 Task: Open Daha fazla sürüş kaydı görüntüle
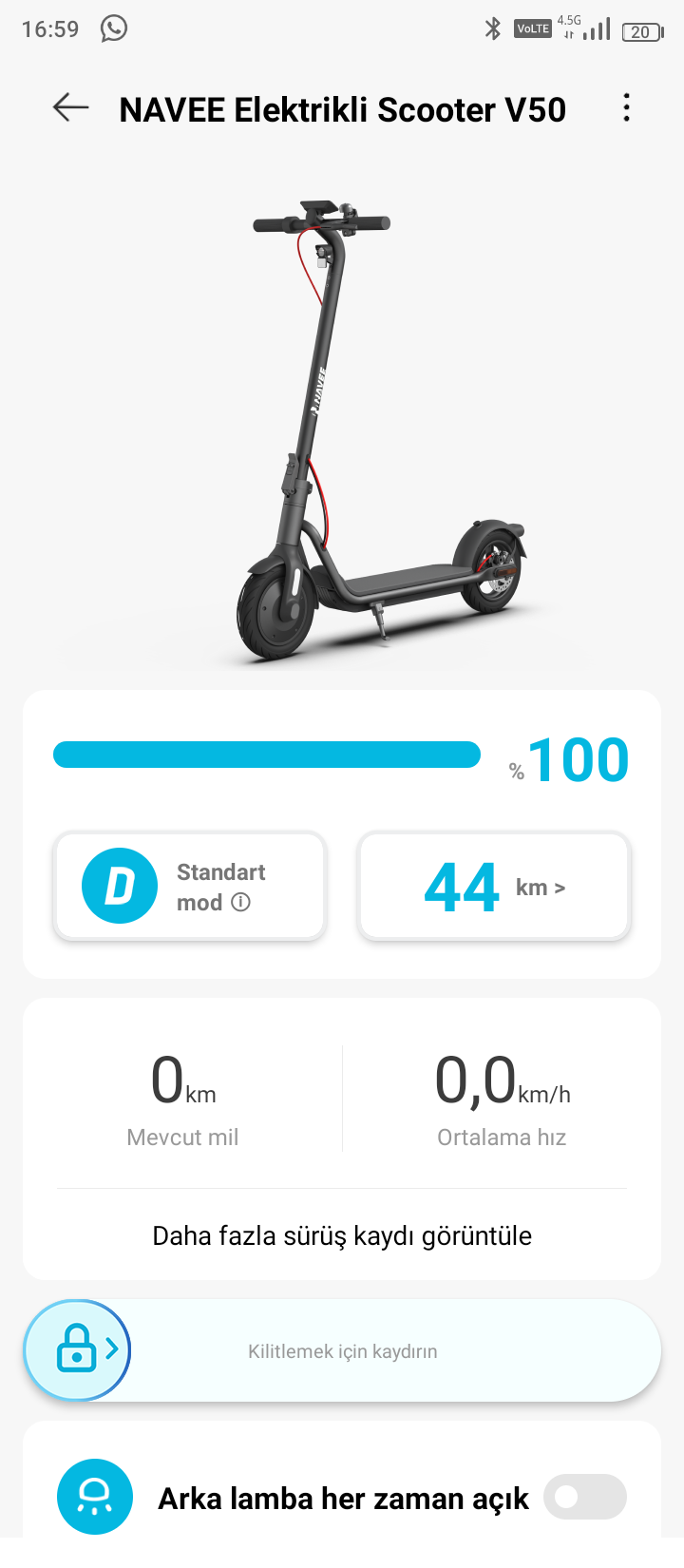pyautogui.click(x=342, y=1235)
